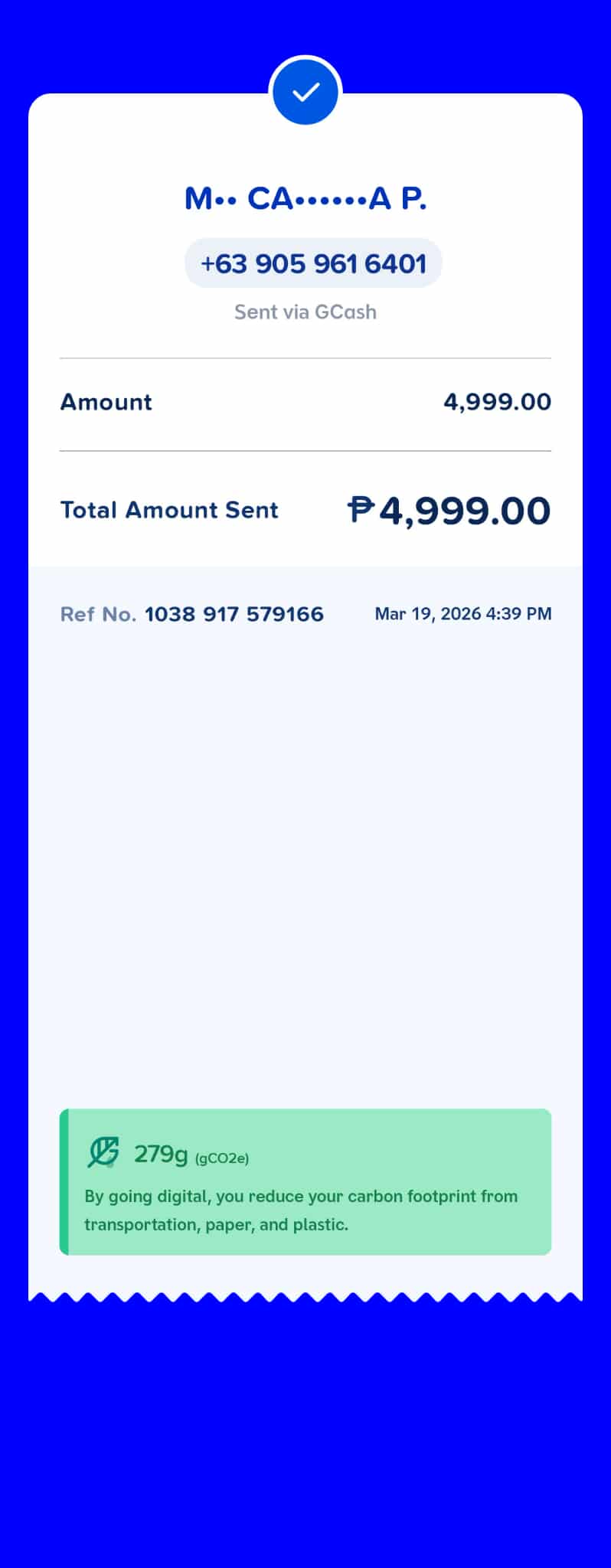This screenshot has width=611, height=1568.
Task: Click the carbon footprint description text
Action: [x=302, y=1210]
